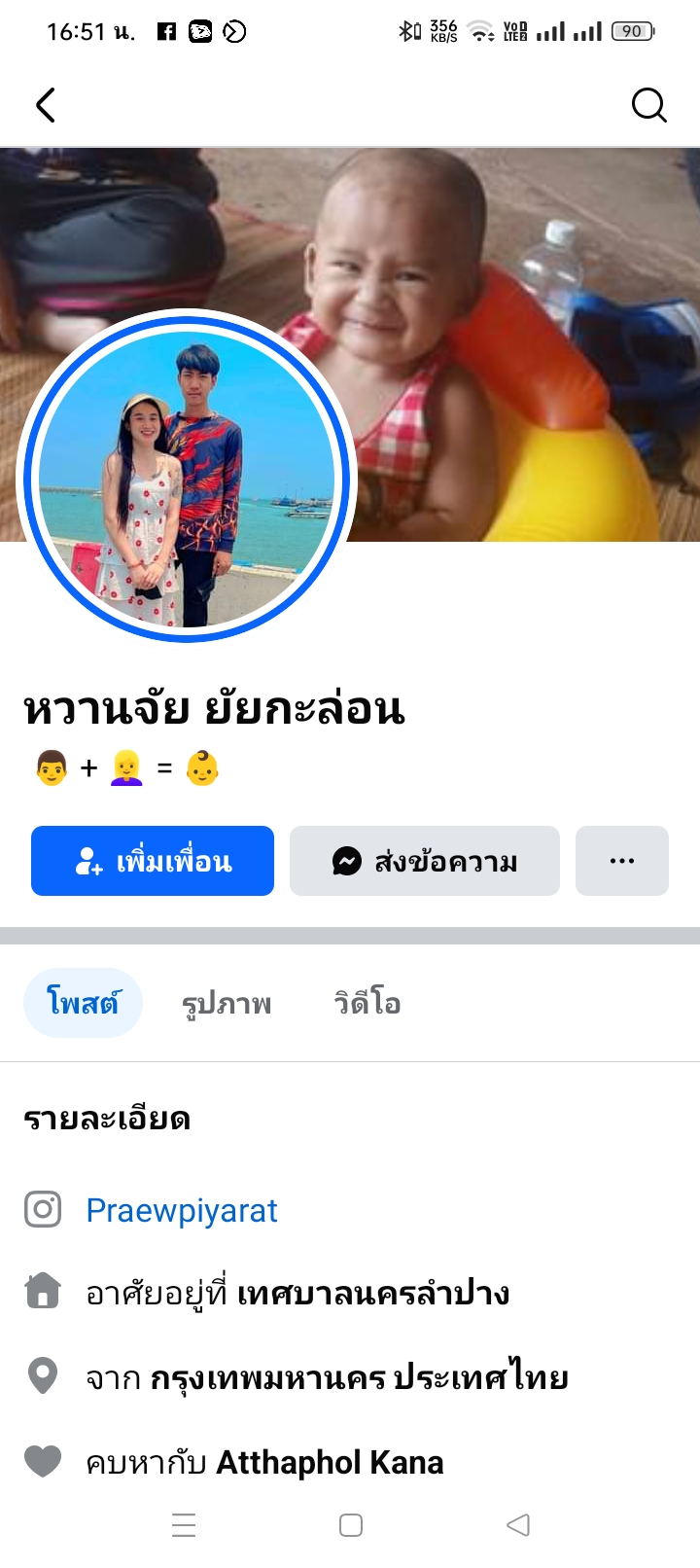Tap the system home button
Screen dimensions: 700x1568
click(351, 1525)
